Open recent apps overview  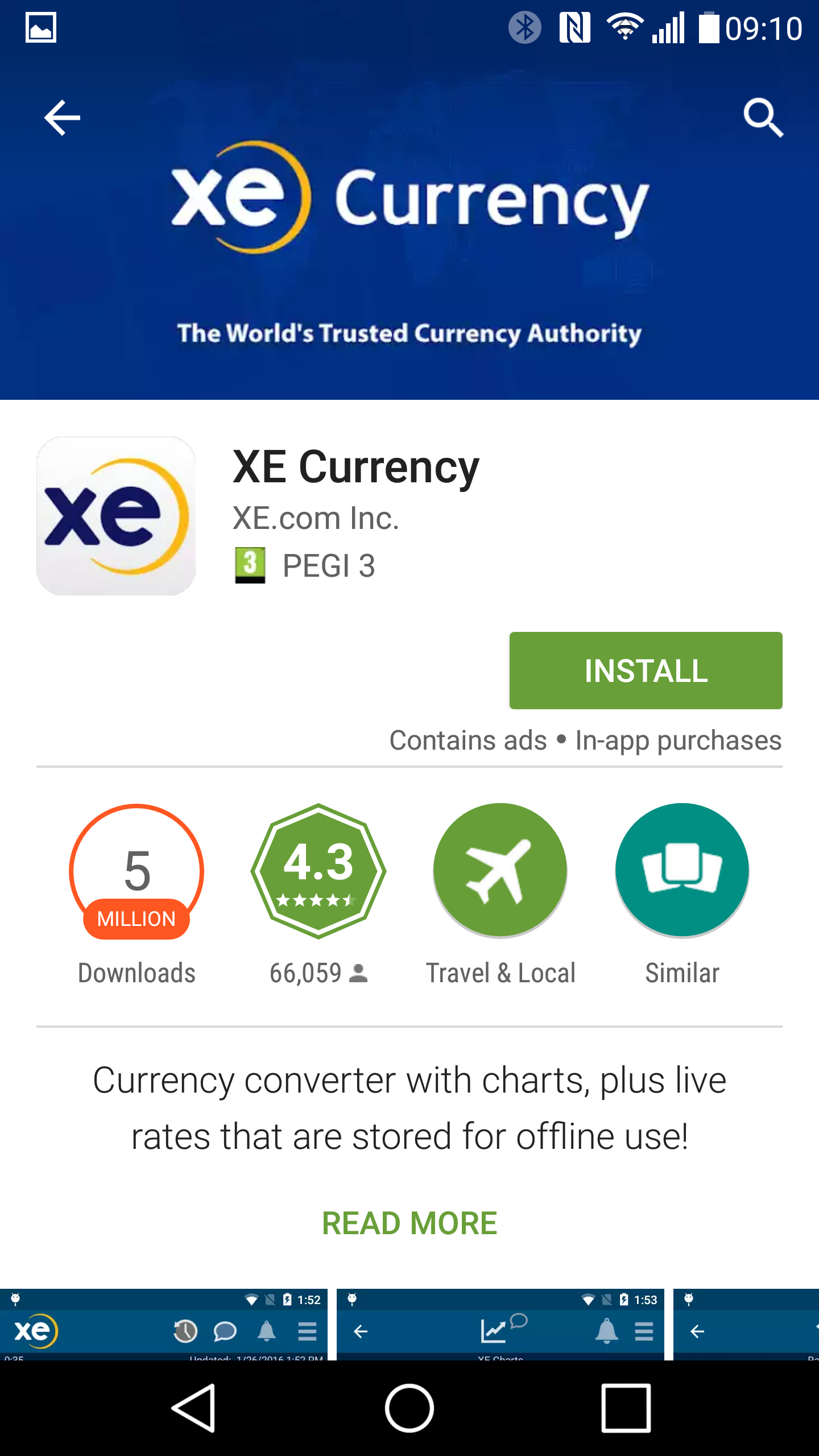(x=626, y=1408)
